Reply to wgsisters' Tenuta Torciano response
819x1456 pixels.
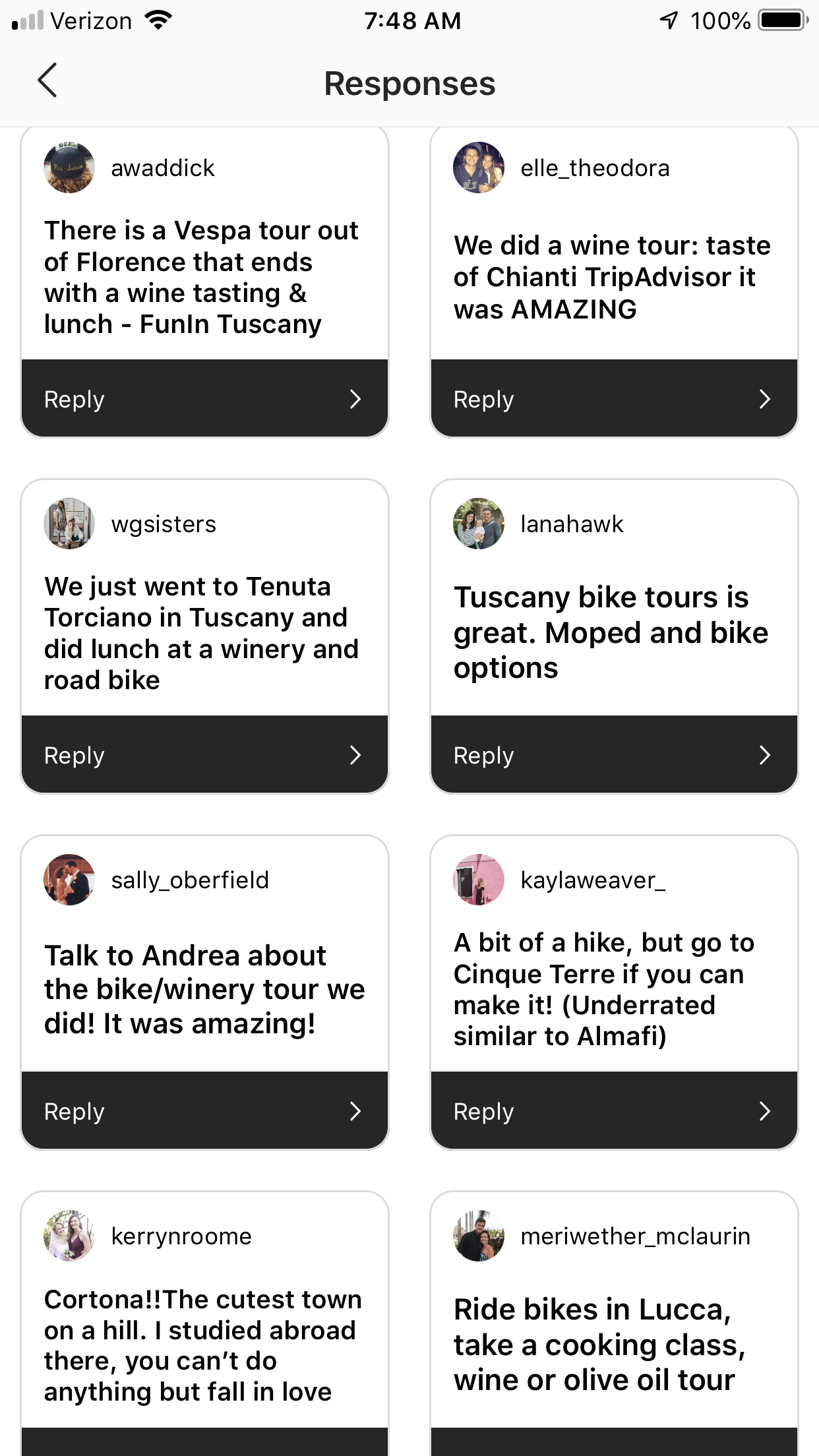tap(204, 754)
